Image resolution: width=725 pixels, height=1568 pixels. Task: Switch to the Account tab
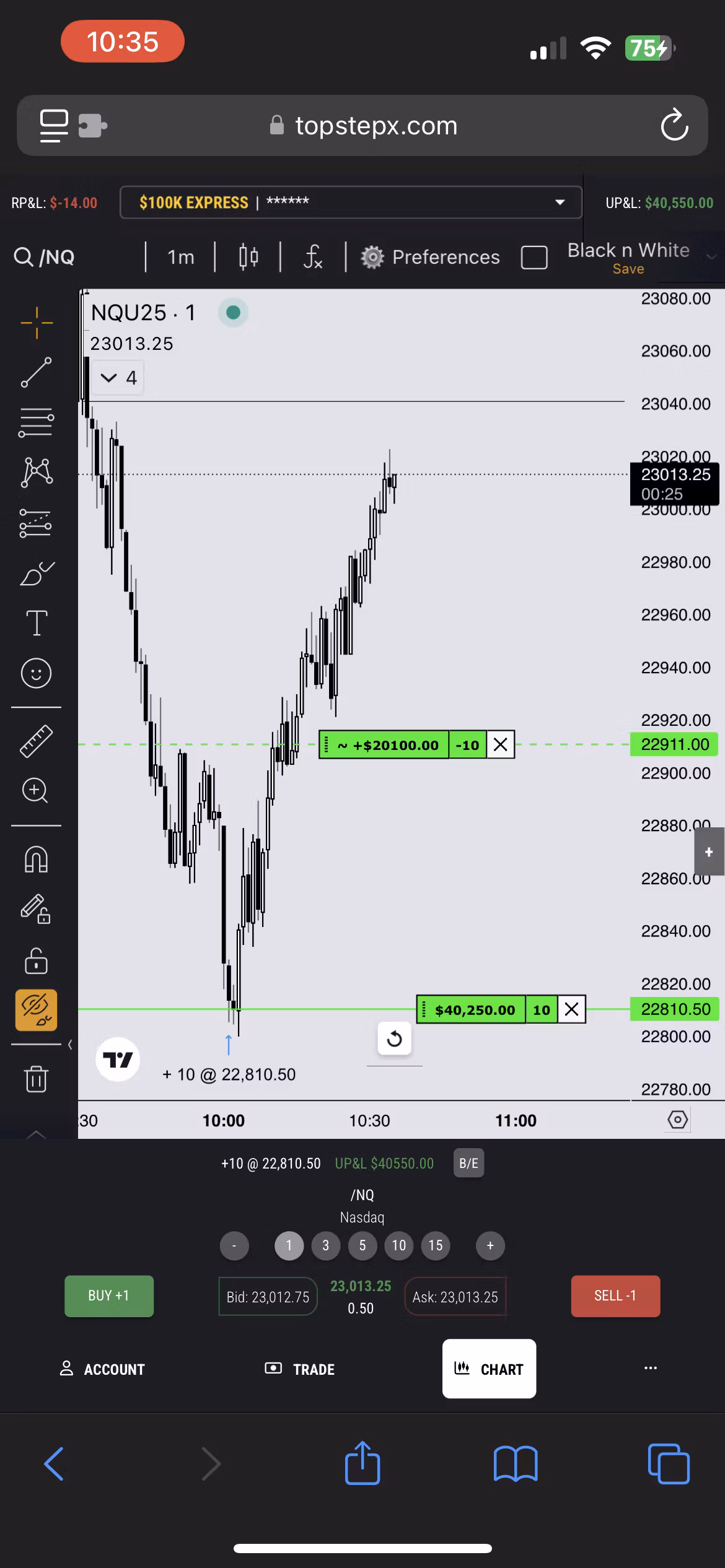(102, 1369)
